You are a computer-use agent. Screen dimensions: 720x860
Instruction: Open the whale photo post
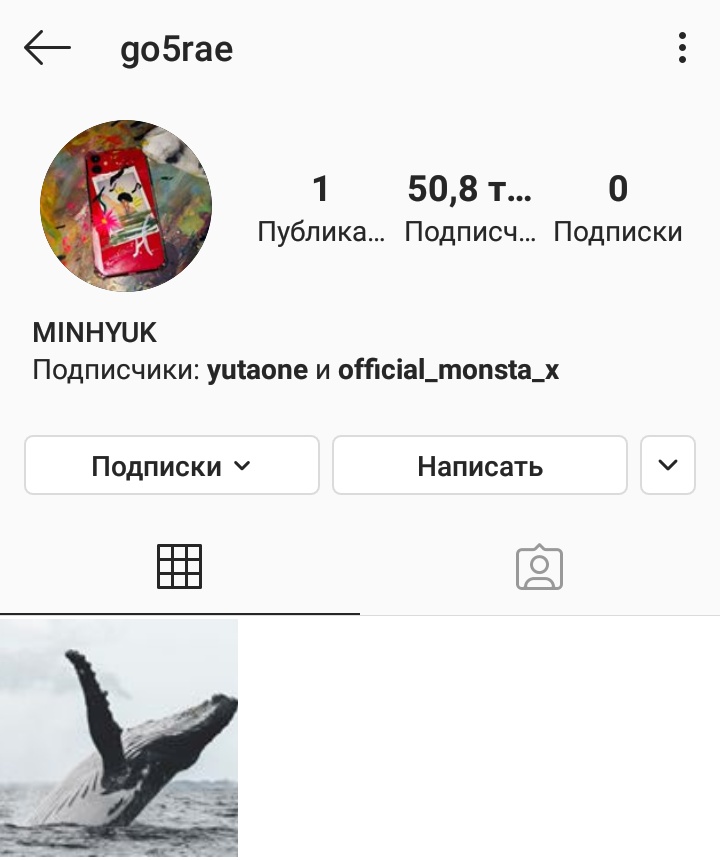tap(119, 738)
